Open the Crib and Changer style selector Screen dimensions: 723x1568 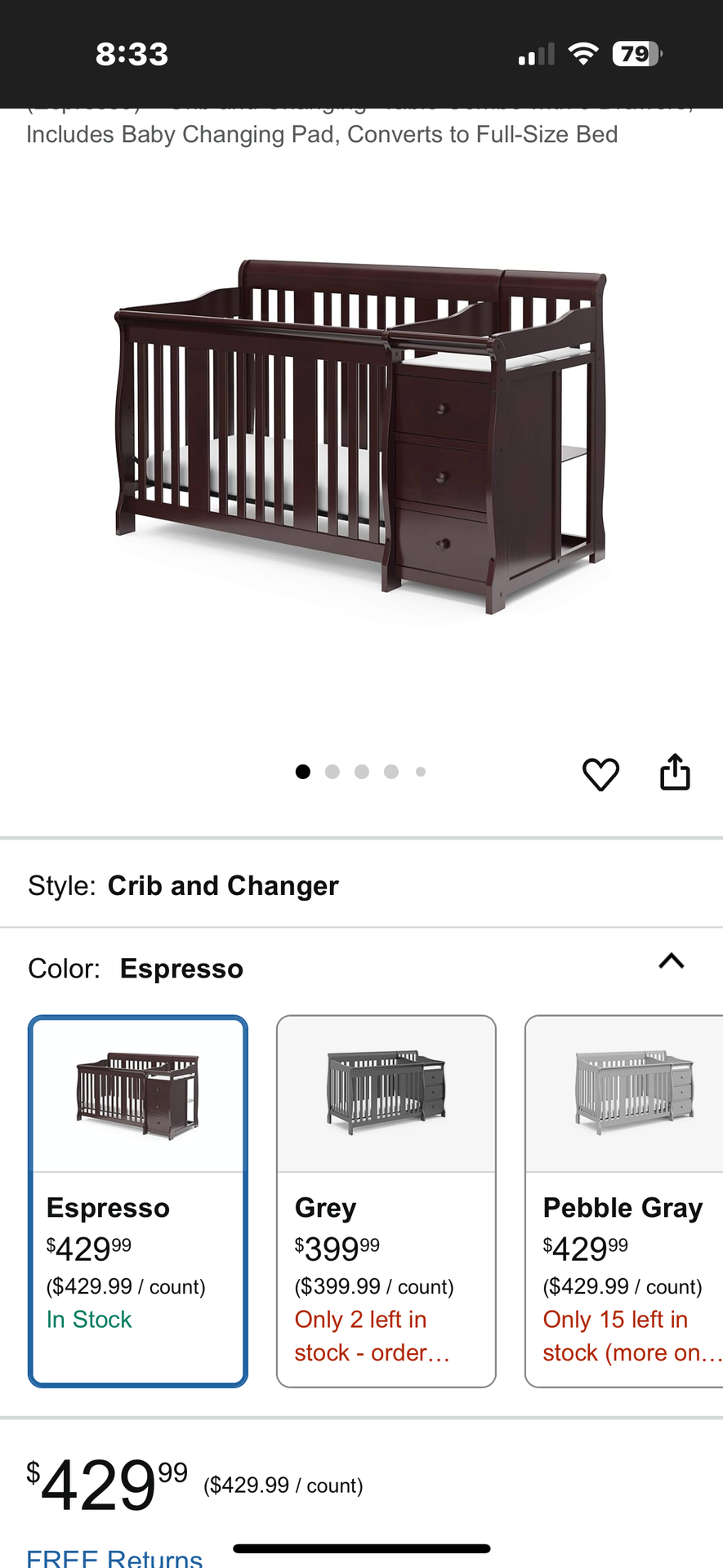[x=361, y=885]
